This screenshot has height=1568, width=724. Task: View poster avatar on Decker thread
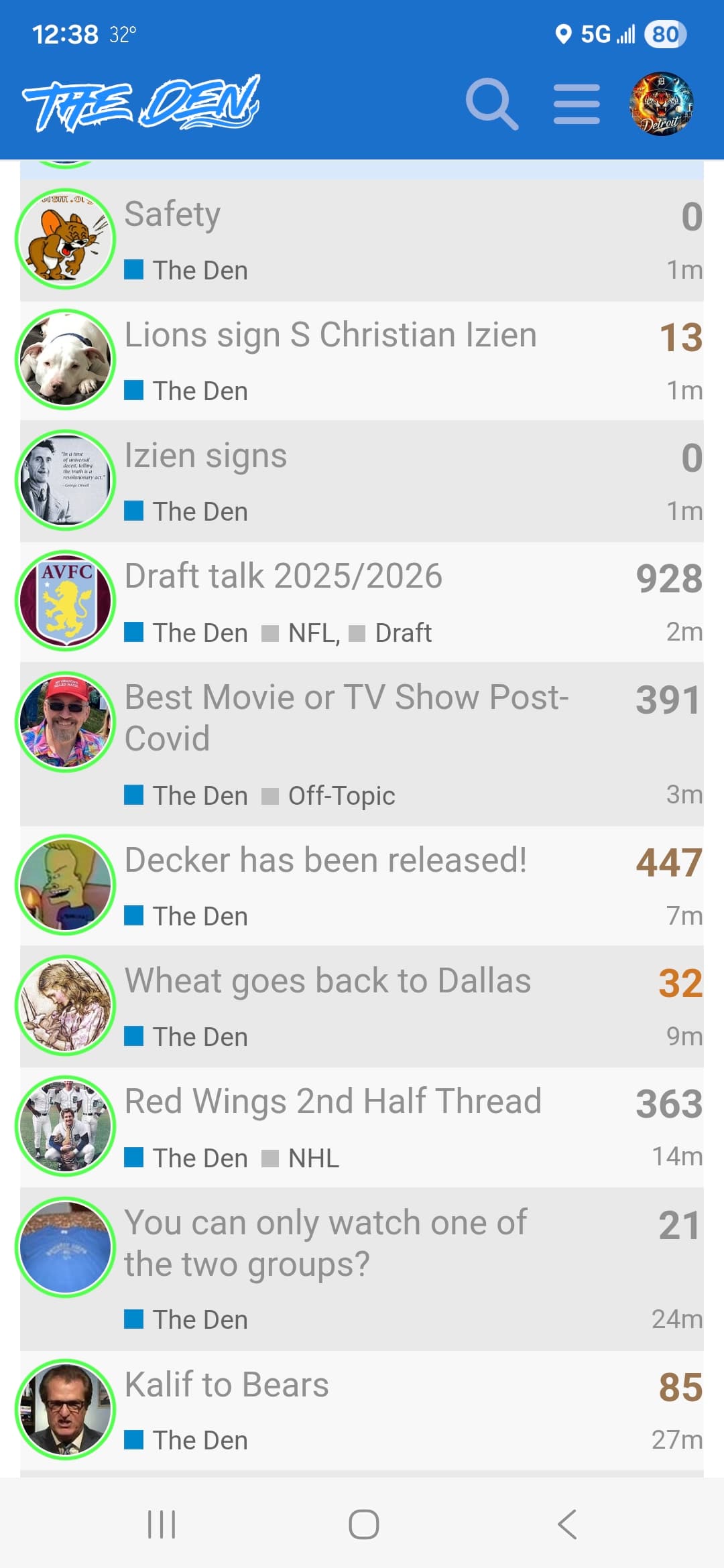click(66, 885)
